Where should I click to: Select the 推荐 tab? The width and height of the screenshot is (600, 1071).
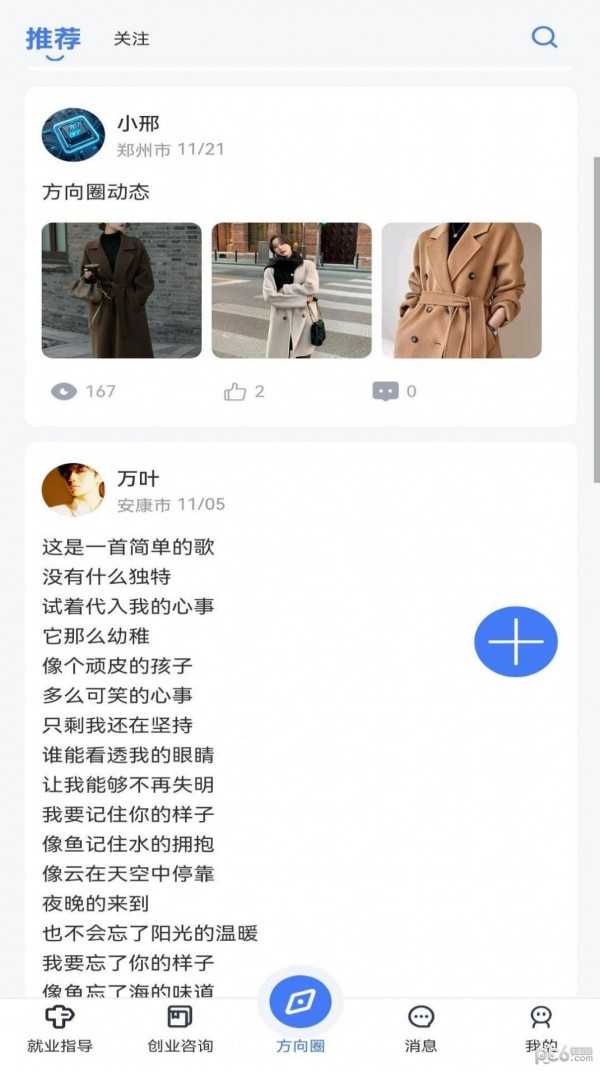coord(52,39)
